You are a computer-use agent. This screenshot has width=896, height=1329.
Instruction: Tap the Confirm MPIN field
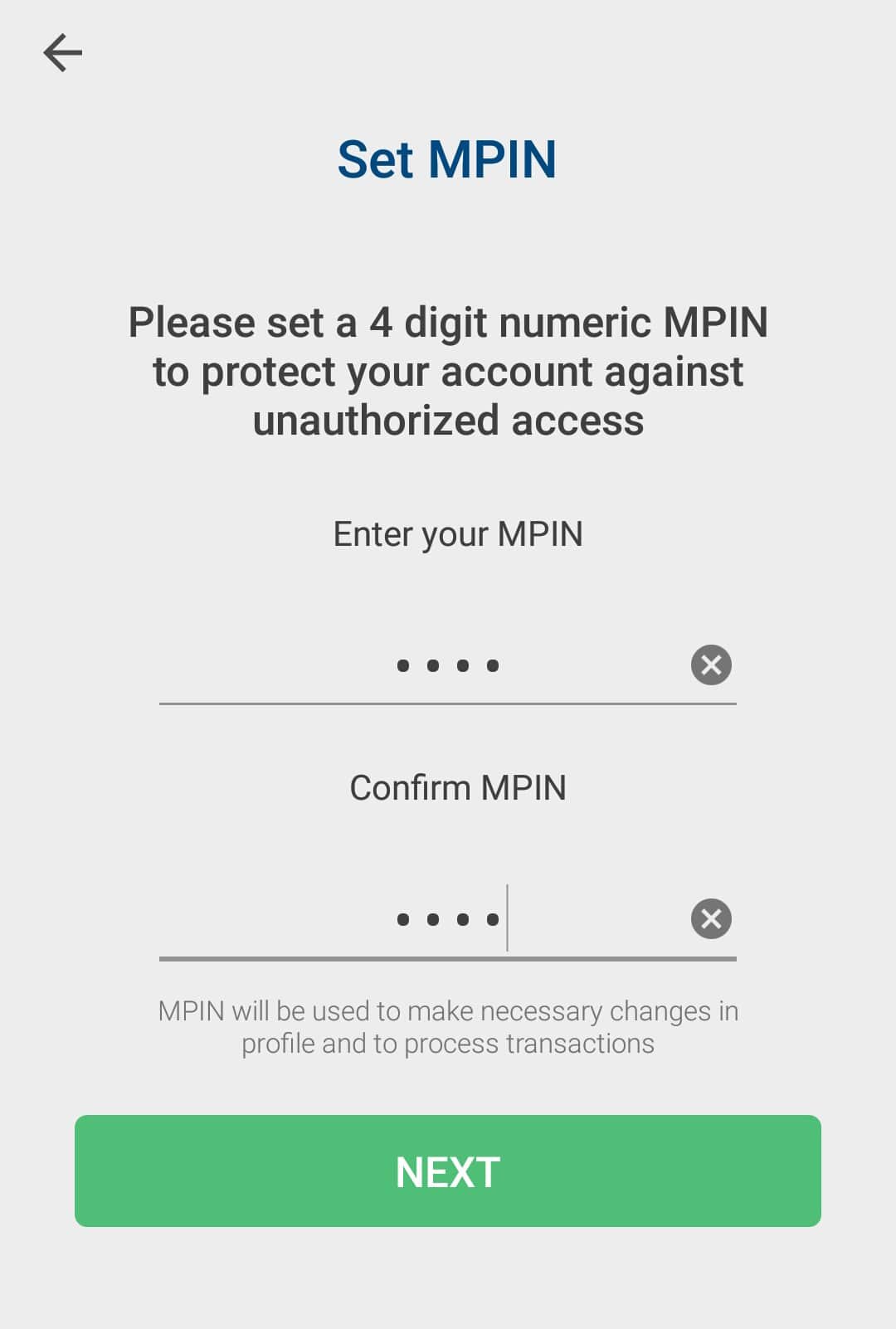click(423, 919)
